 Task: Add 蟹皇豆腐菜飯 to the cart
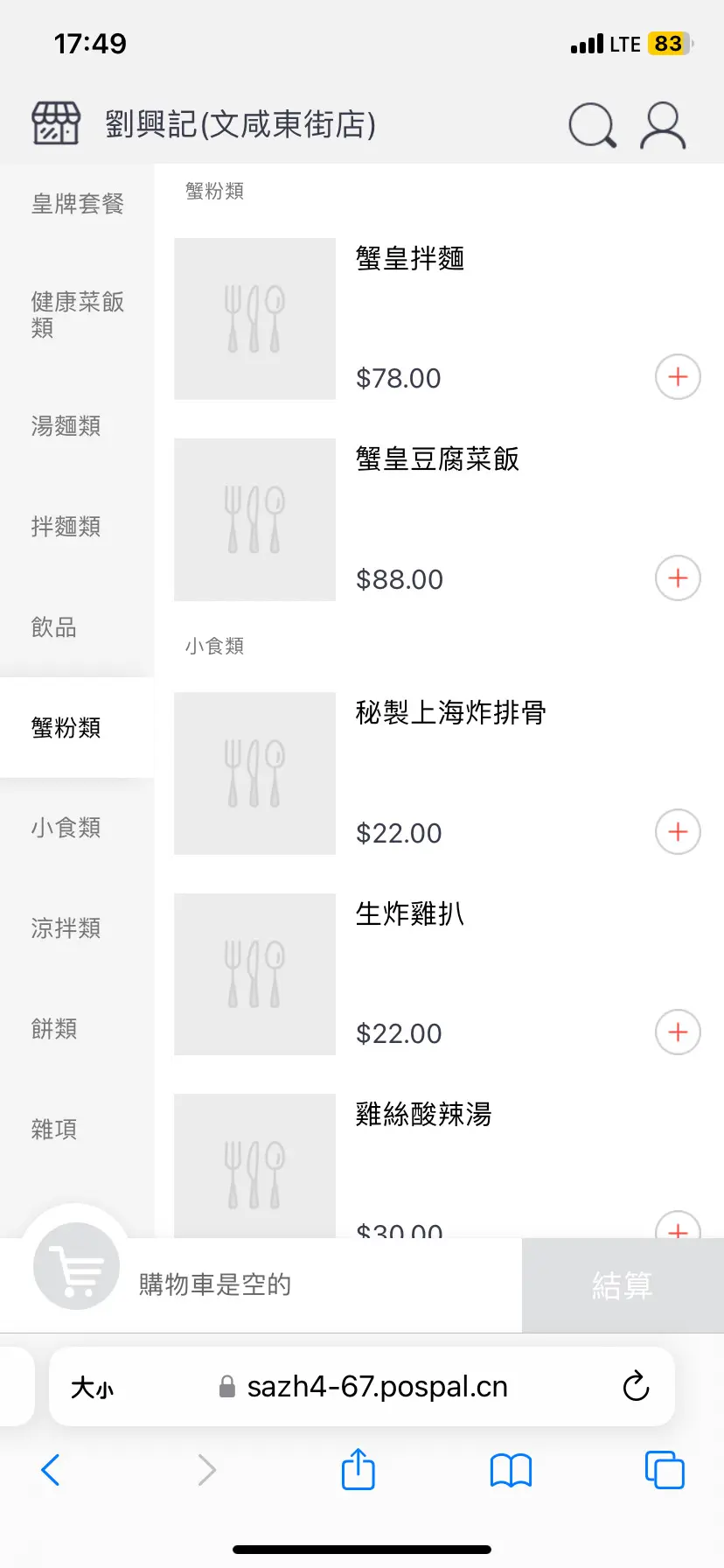[x=678, y=578]
